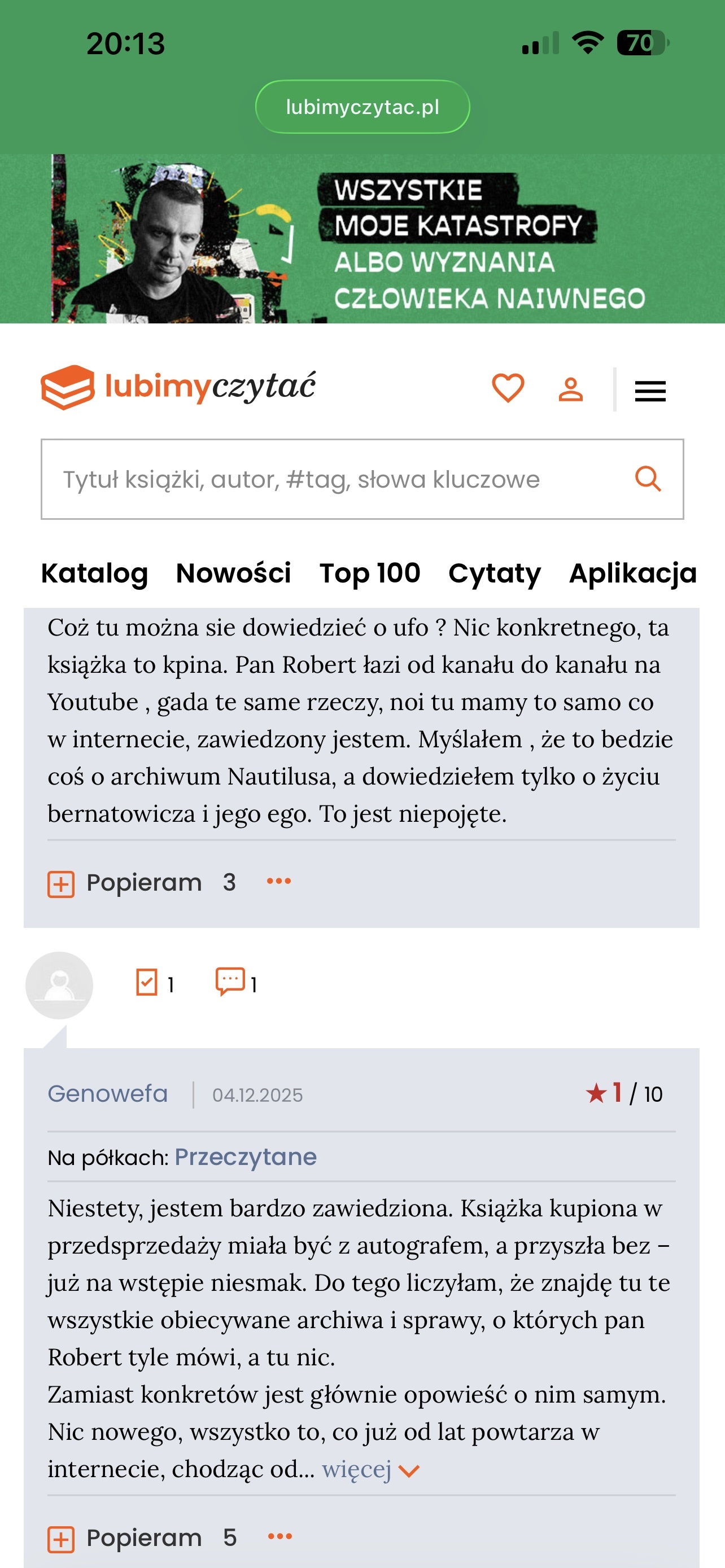Expand Genowefa's review with więcej
Screen dimensions: 725x1568
[x=369, y=1469]
